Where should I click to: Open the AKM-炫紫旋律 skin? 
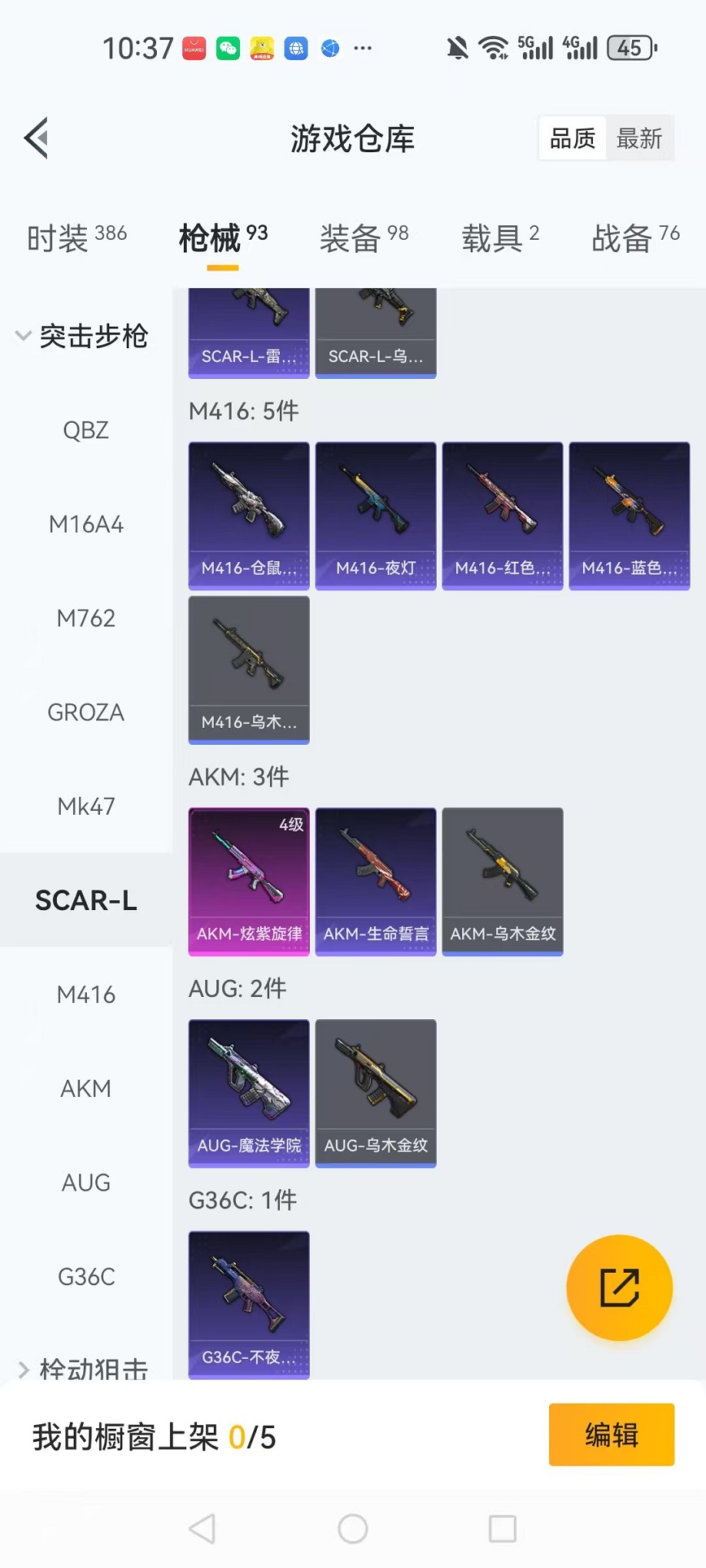249,881
